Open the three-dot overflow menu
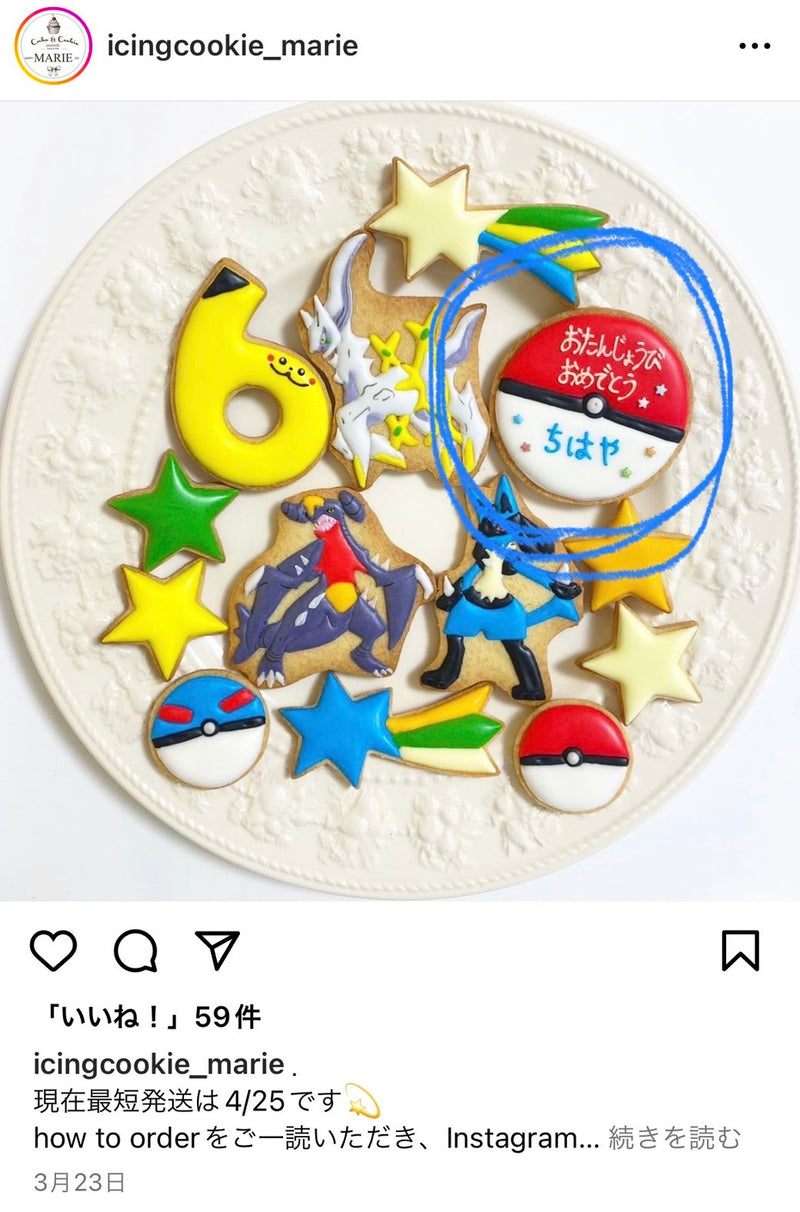The height and width of the screenshot is (1212, 800). tap(753, 47)
